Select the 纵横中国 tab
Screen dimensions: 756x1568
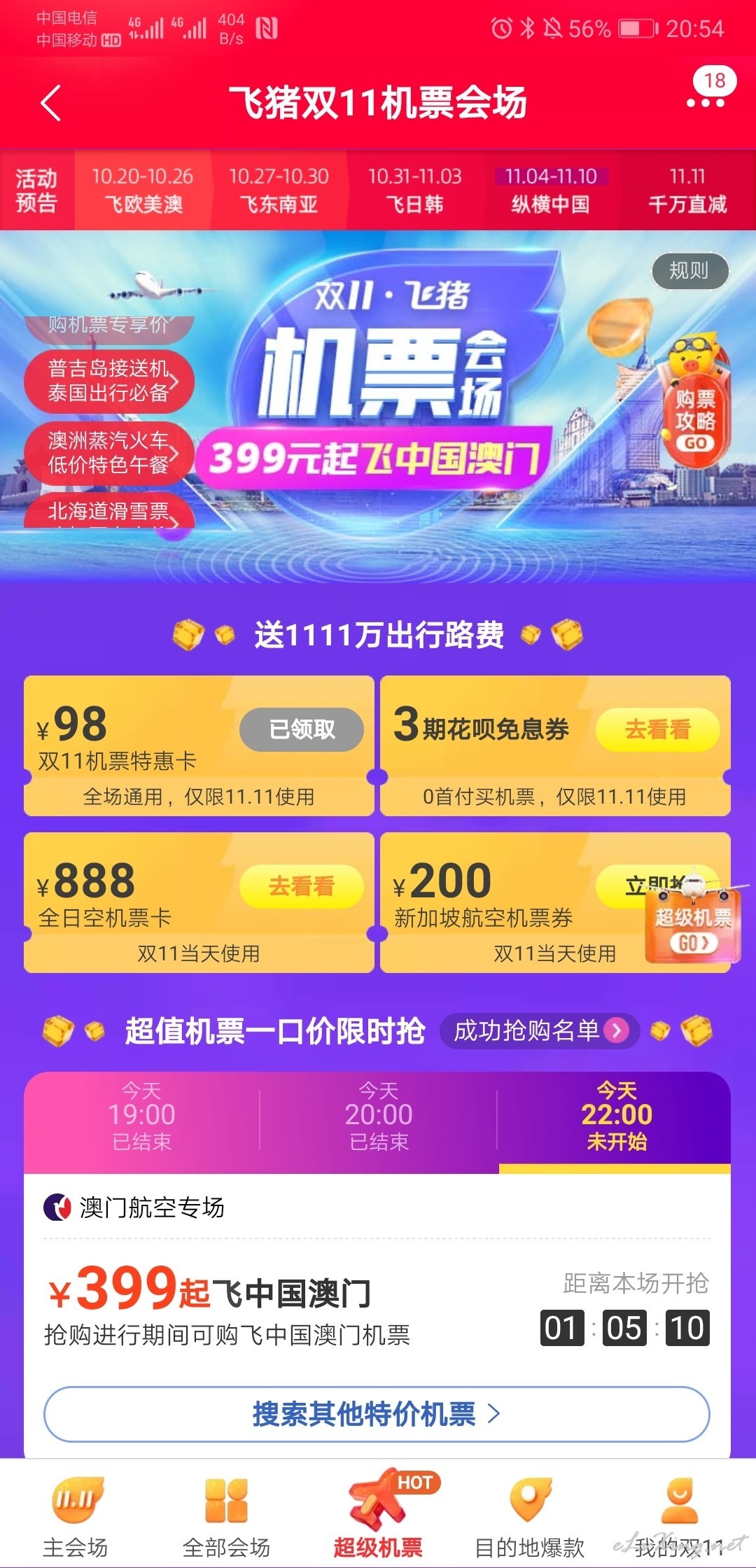(x=550, y=190)
